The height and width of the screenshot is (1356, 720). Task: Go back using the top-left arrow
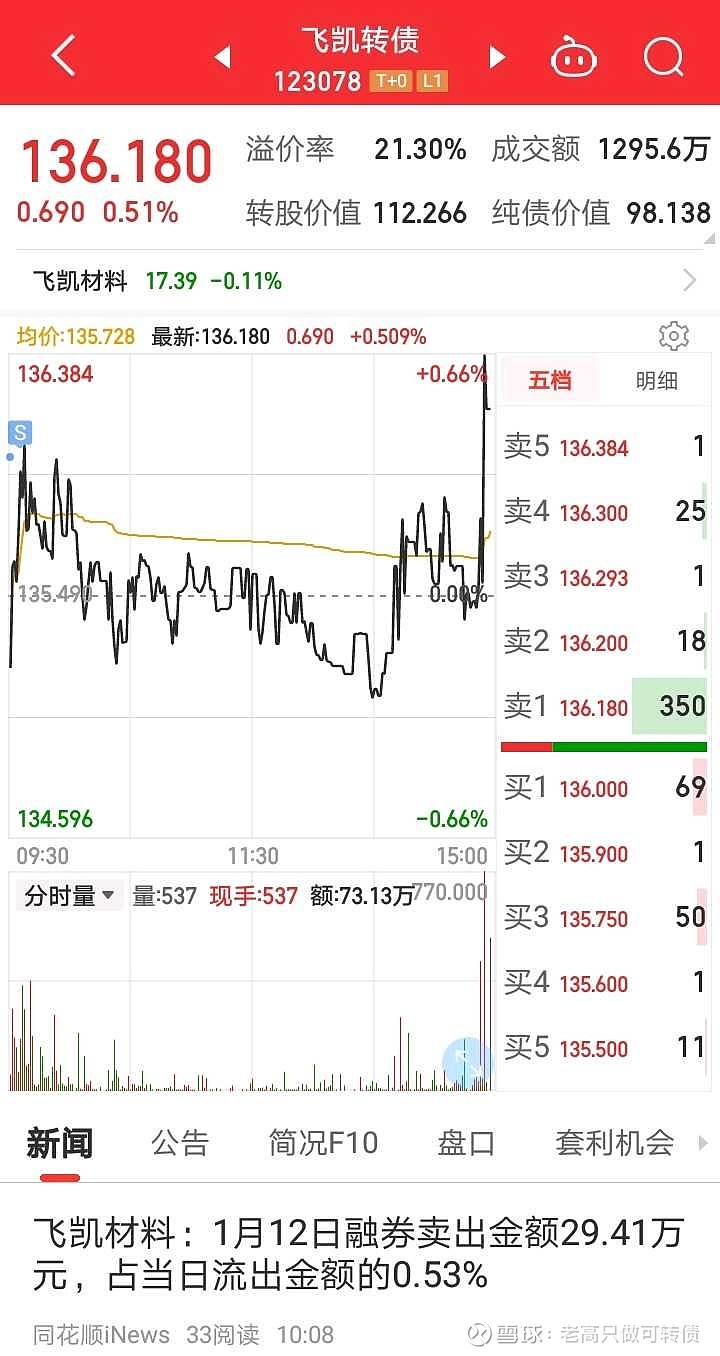coord(63,55)
